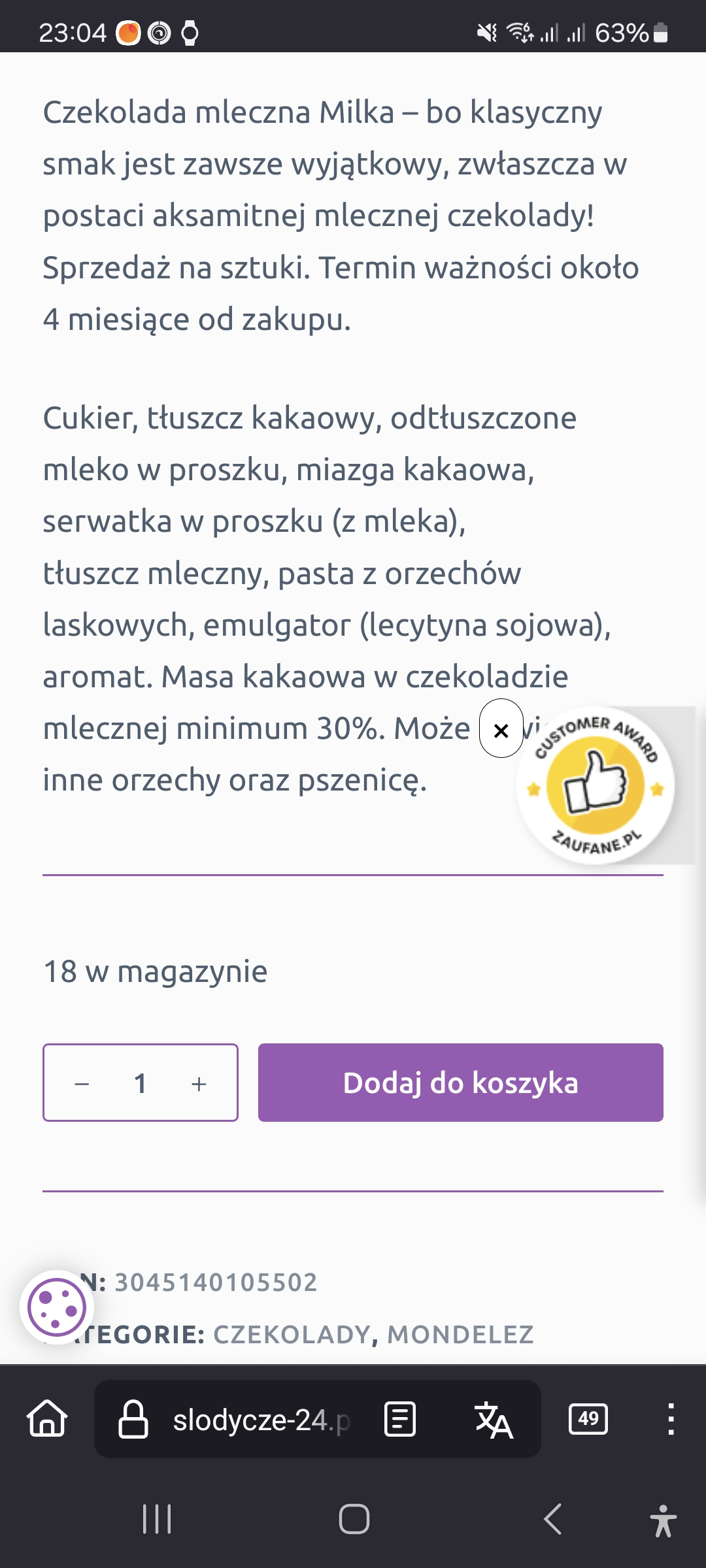Go back with system navigation arrow

pos(553,1519)
